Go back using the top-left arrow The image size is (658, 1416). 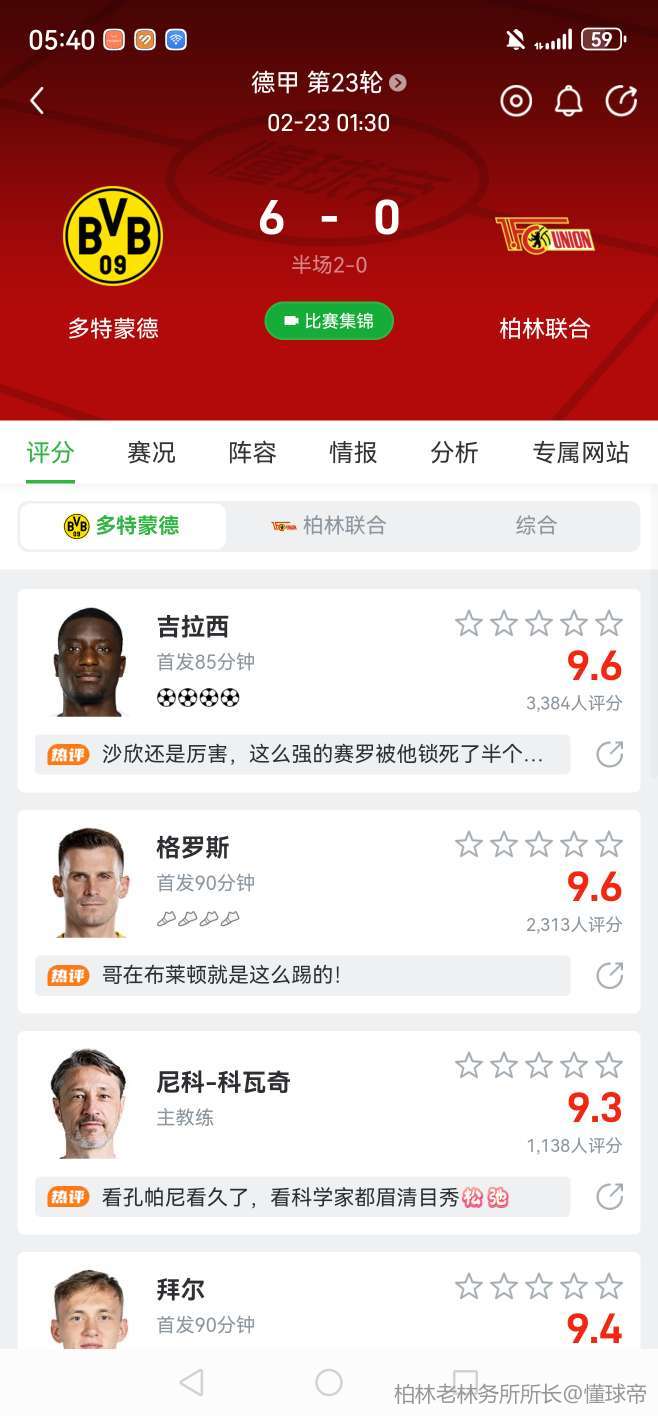(x=37, y=100)
